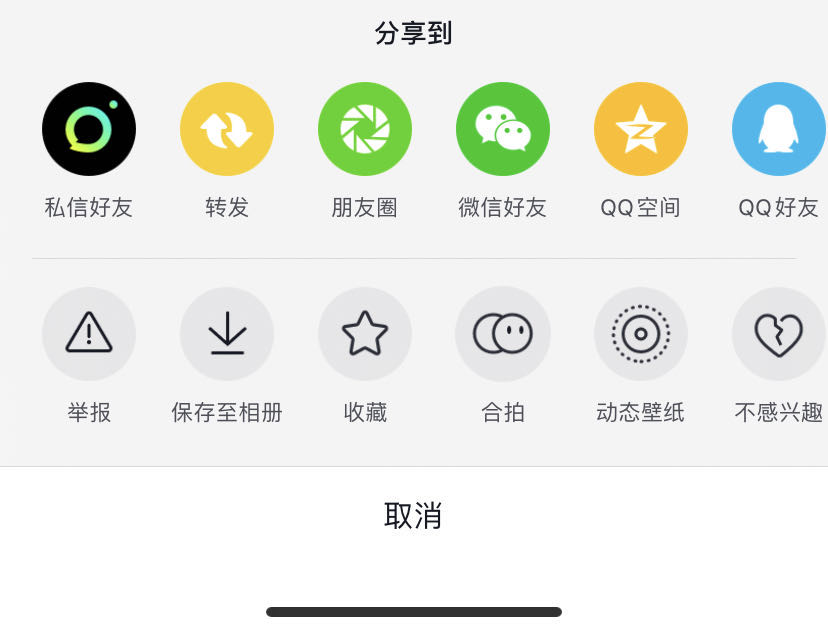The image size is (828, 633).
Task: Share to a QQ friend (QQ好友)
Action: click(x=778, y=129)
